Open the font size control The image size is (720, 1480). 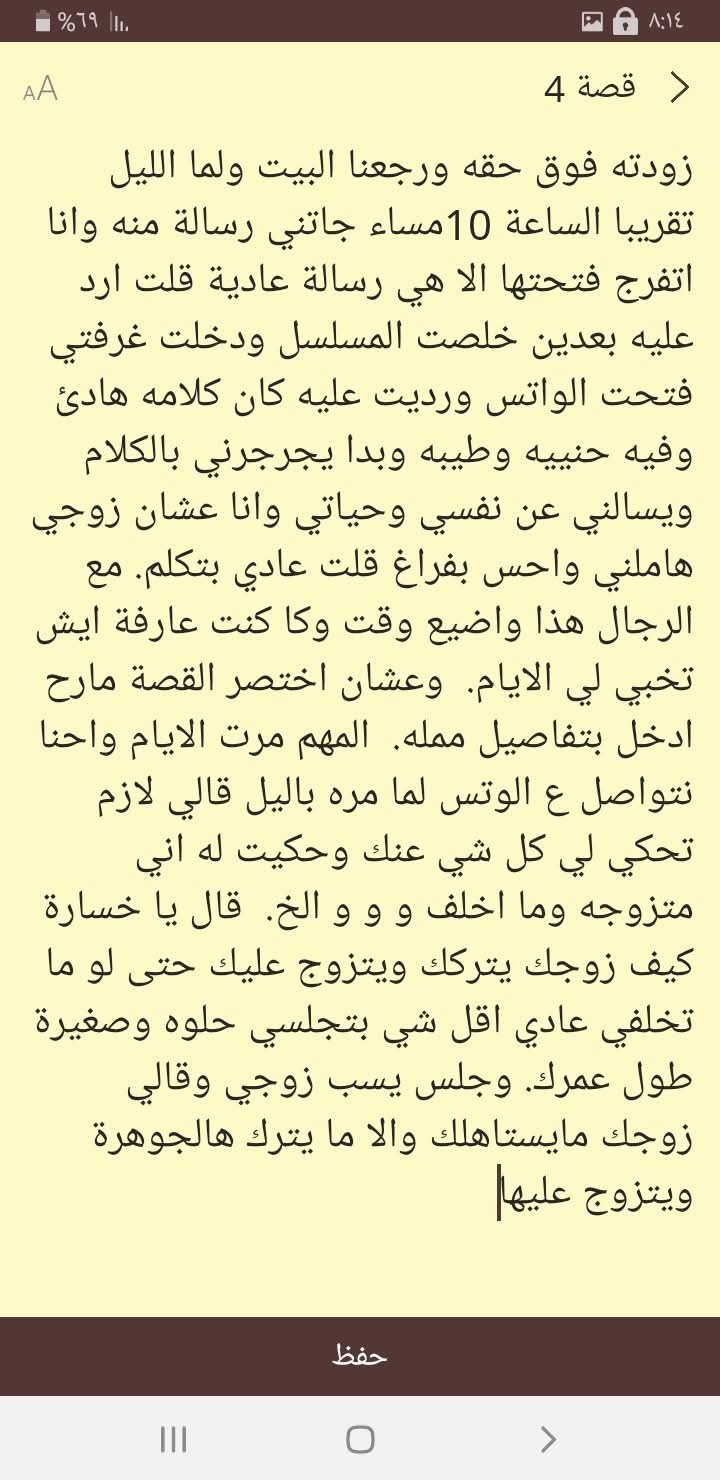point(41,89)
